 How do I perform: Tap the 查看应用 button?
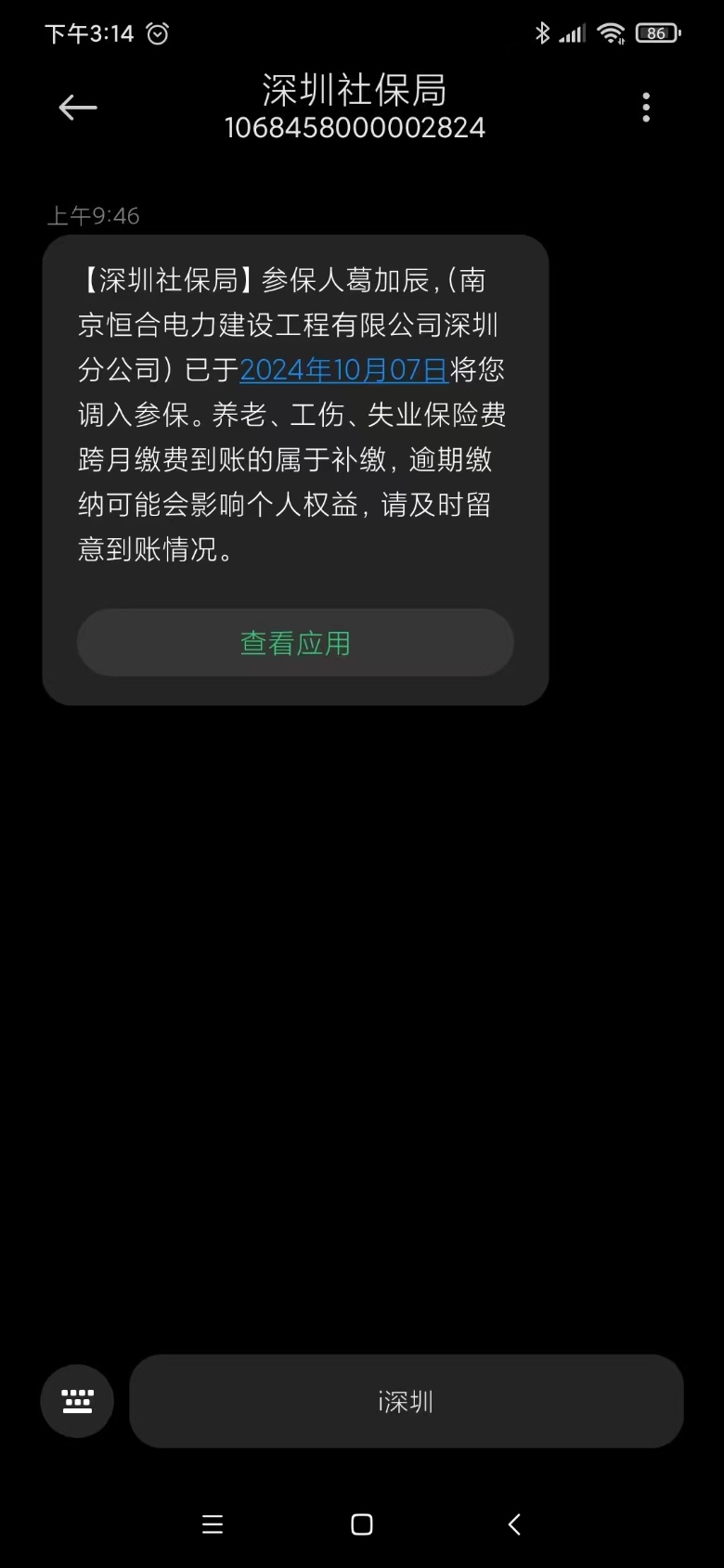click(295, 643)
